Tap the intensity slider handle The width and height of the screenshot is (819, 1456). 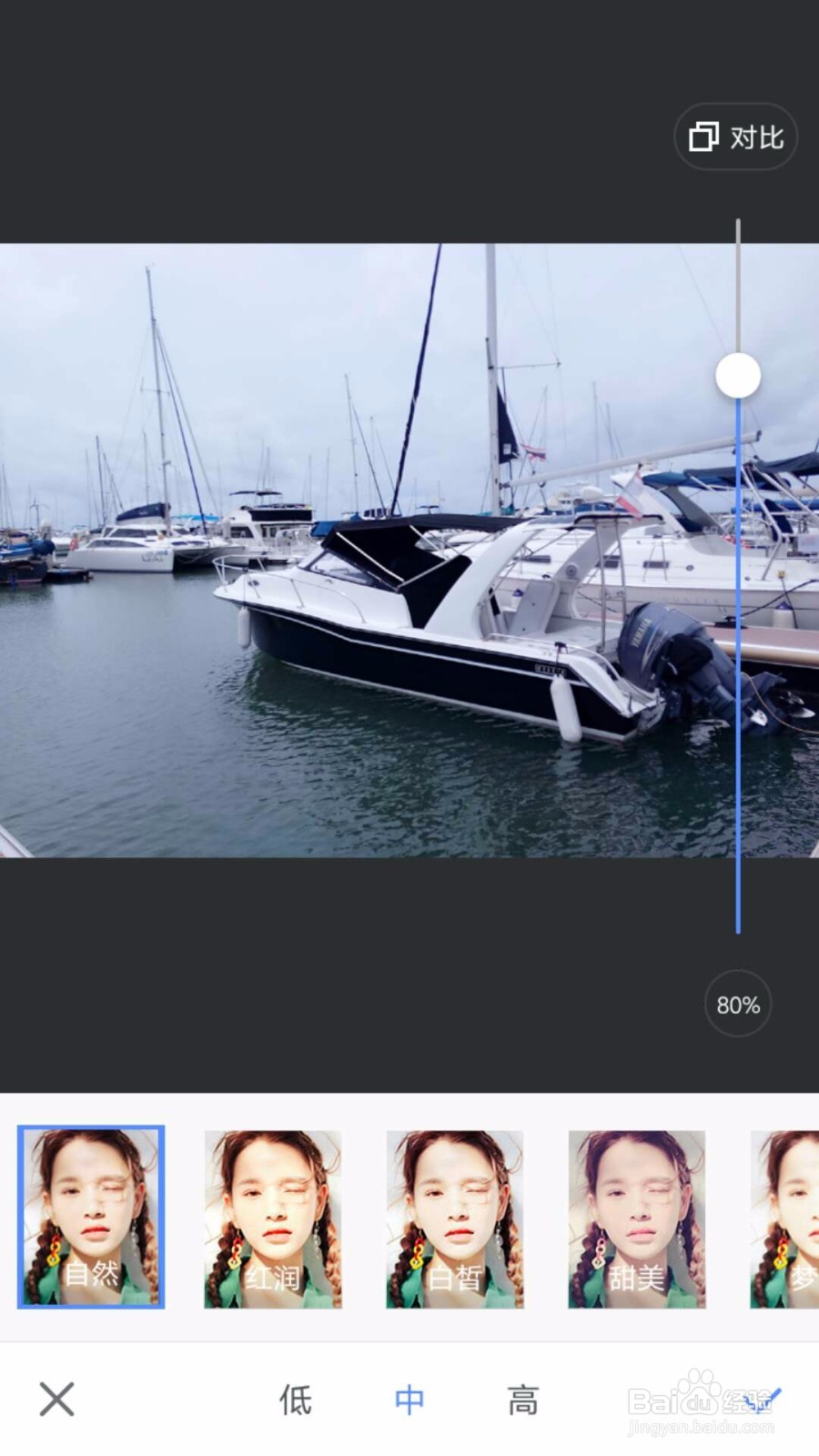[x=738, y=376]
